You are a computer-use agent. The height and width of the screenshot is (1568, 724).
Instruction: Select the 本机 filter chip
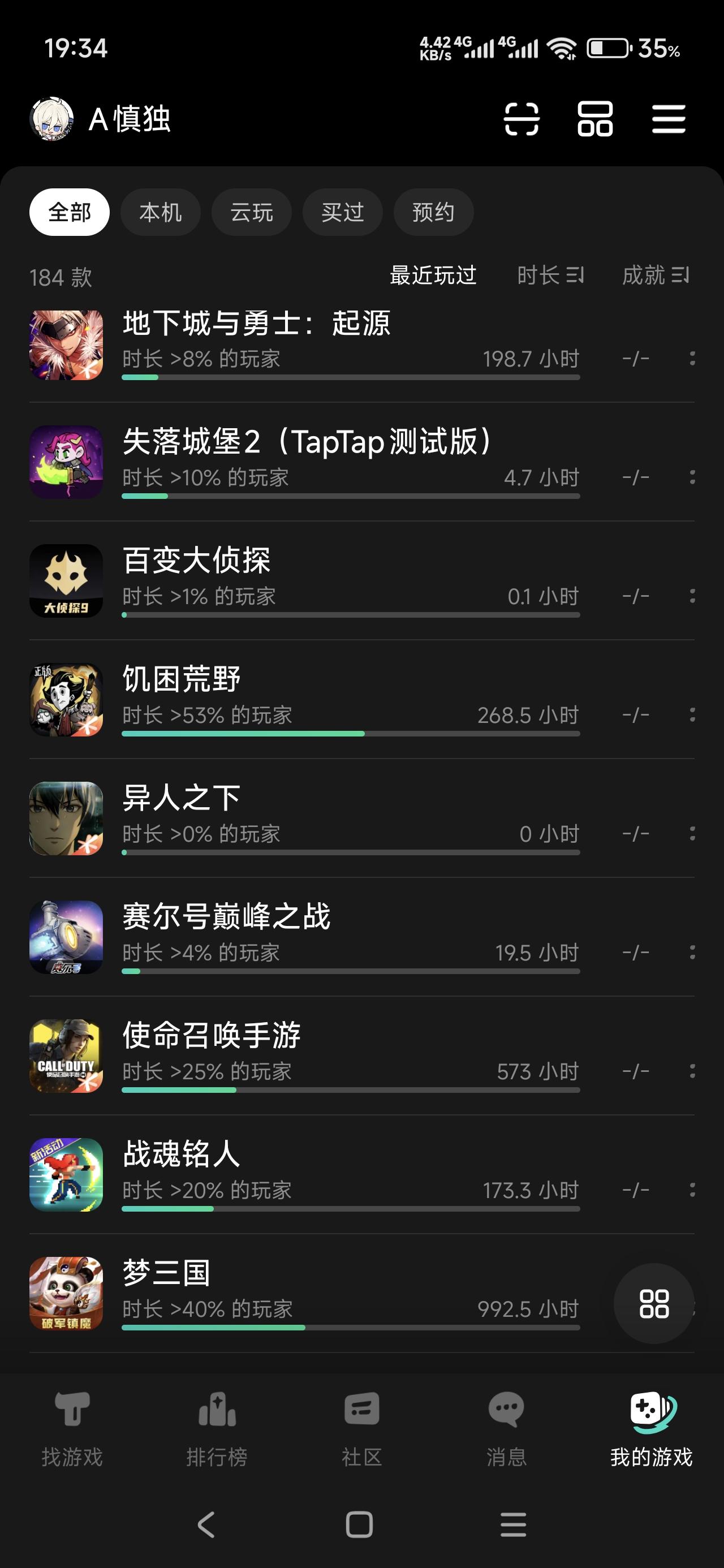pos(160,213)
